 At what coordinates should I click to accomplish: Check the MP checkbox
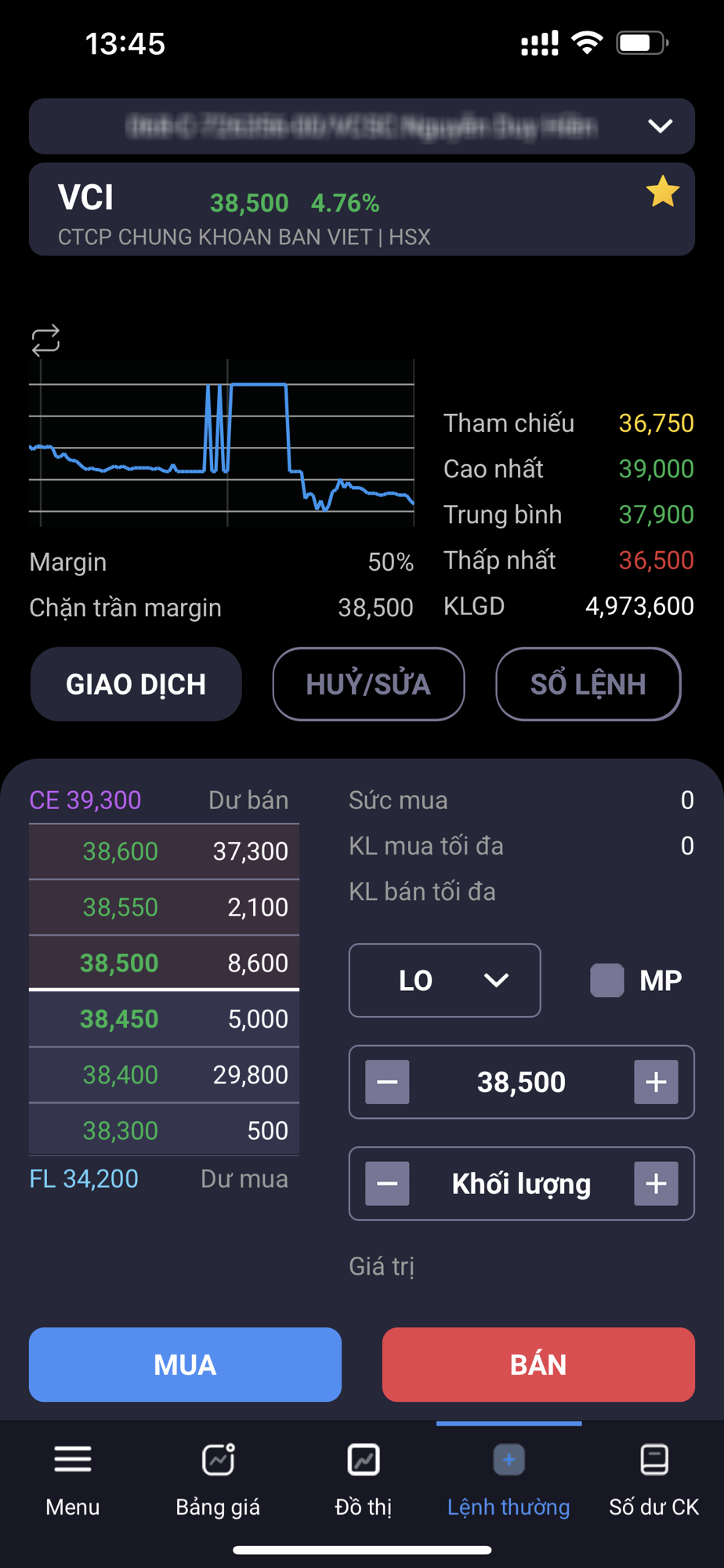pyautogui.click(x=606, y=980)
